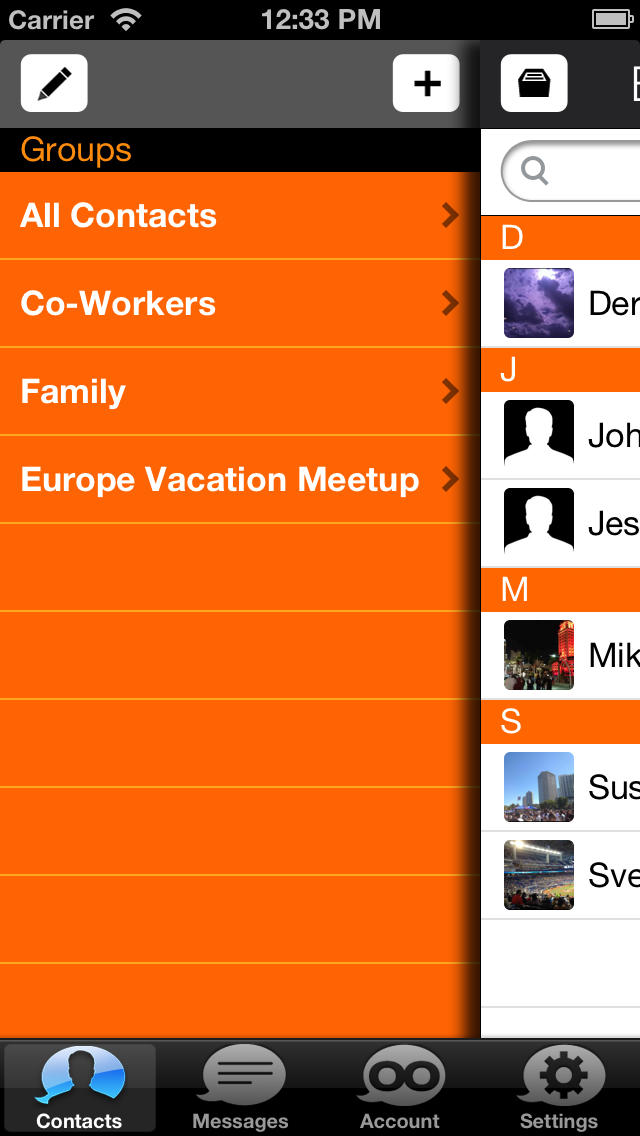
Task: Open contact beginning with Jes
Action: pos(560,523)
